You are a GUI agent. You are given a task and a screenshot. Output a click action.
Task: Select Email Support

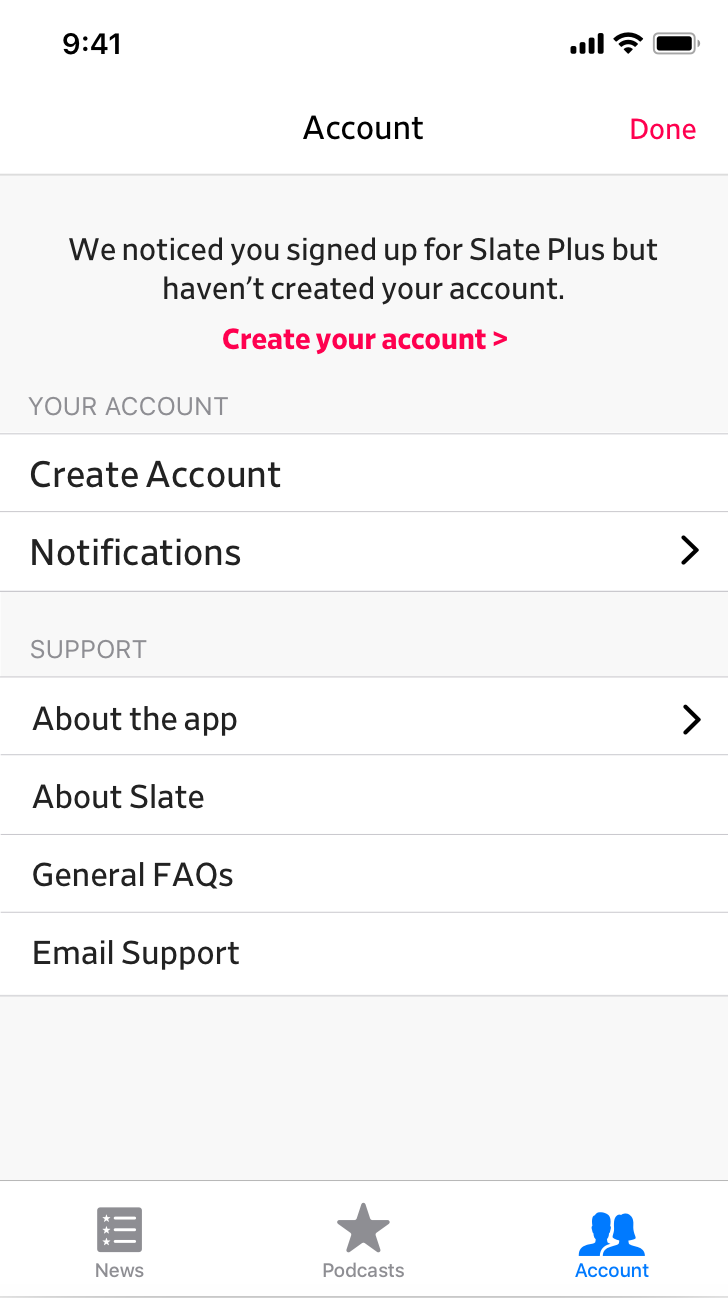(364, 953)
